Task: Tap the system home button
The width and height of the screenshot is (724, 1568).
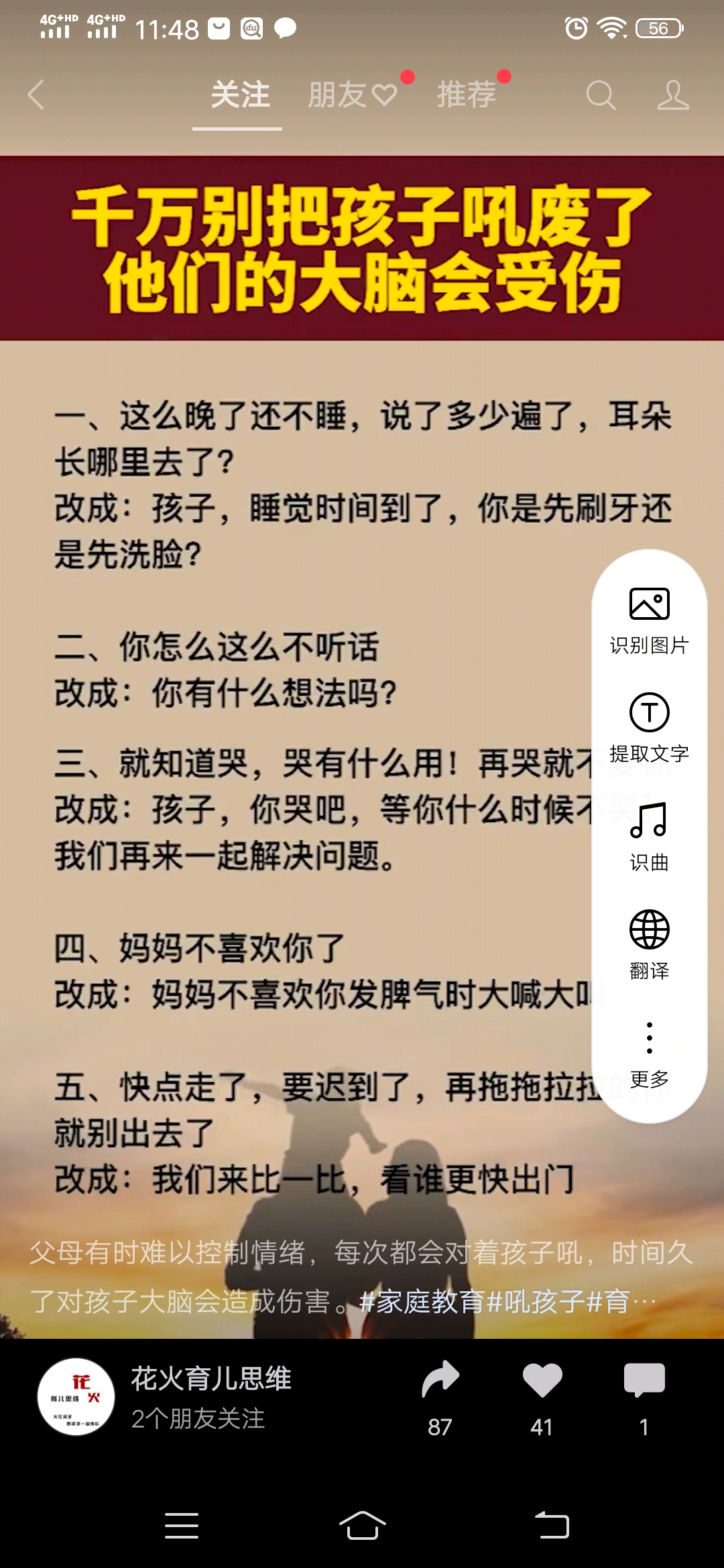Action: tap(362, 1525)
